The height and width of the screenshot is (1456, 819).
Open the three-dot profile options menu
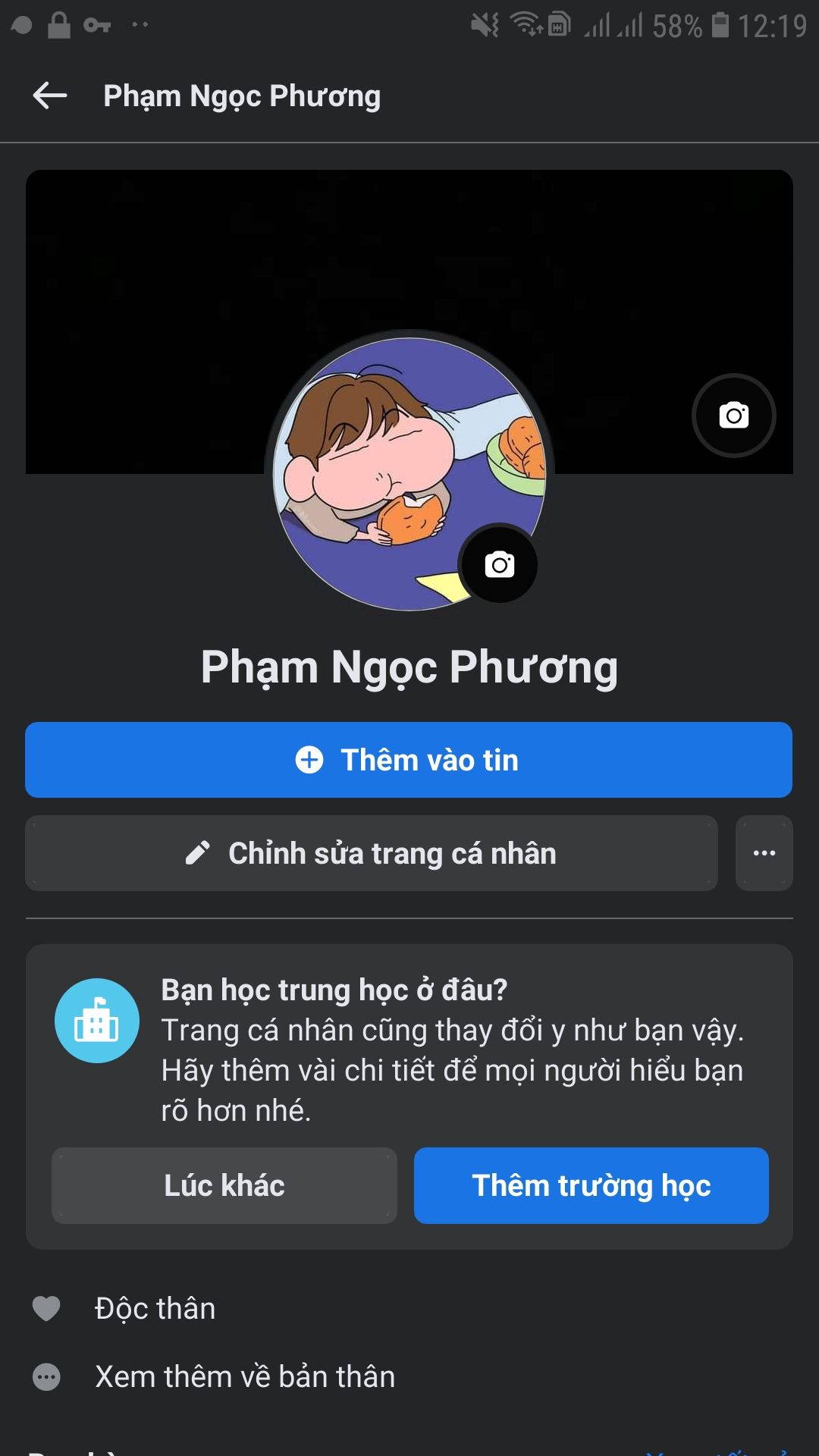[x=764, y=853]
